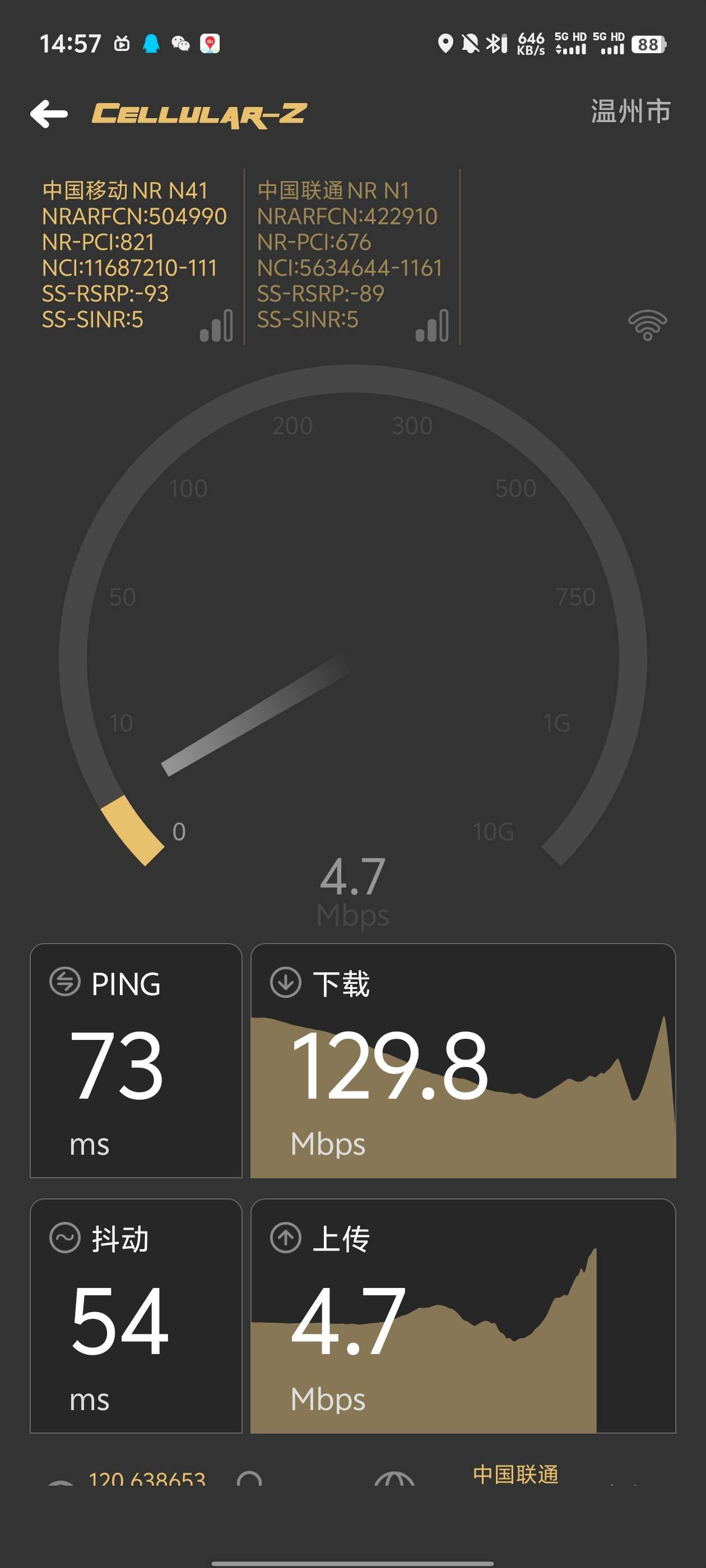Viewport: 706px width, 1568px height.
Task: Switch to the Wi-Fi network icon
Action: pyautogui.click(x=647, y=324)
